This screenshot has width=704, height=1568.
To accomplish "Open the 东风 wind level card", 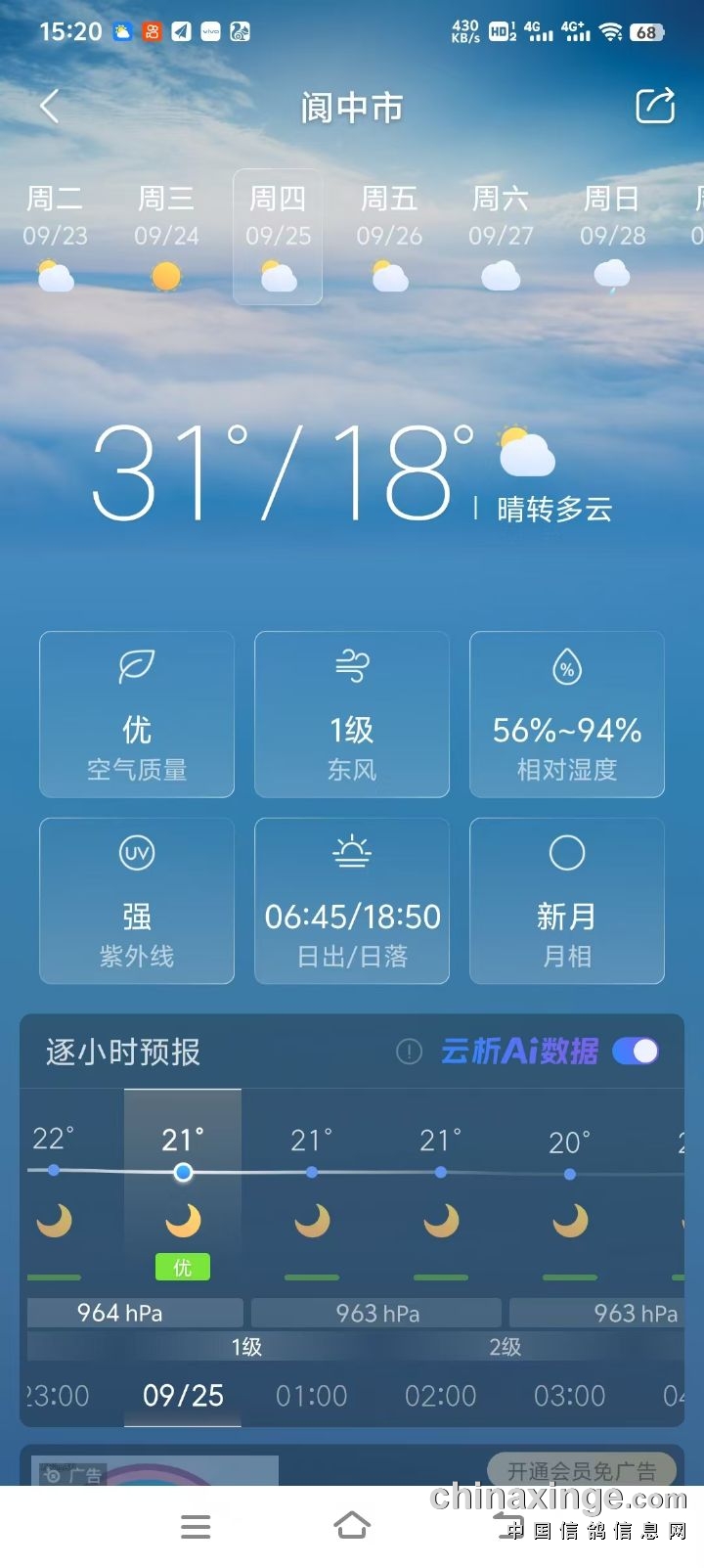I will click(x=352, y=714).
